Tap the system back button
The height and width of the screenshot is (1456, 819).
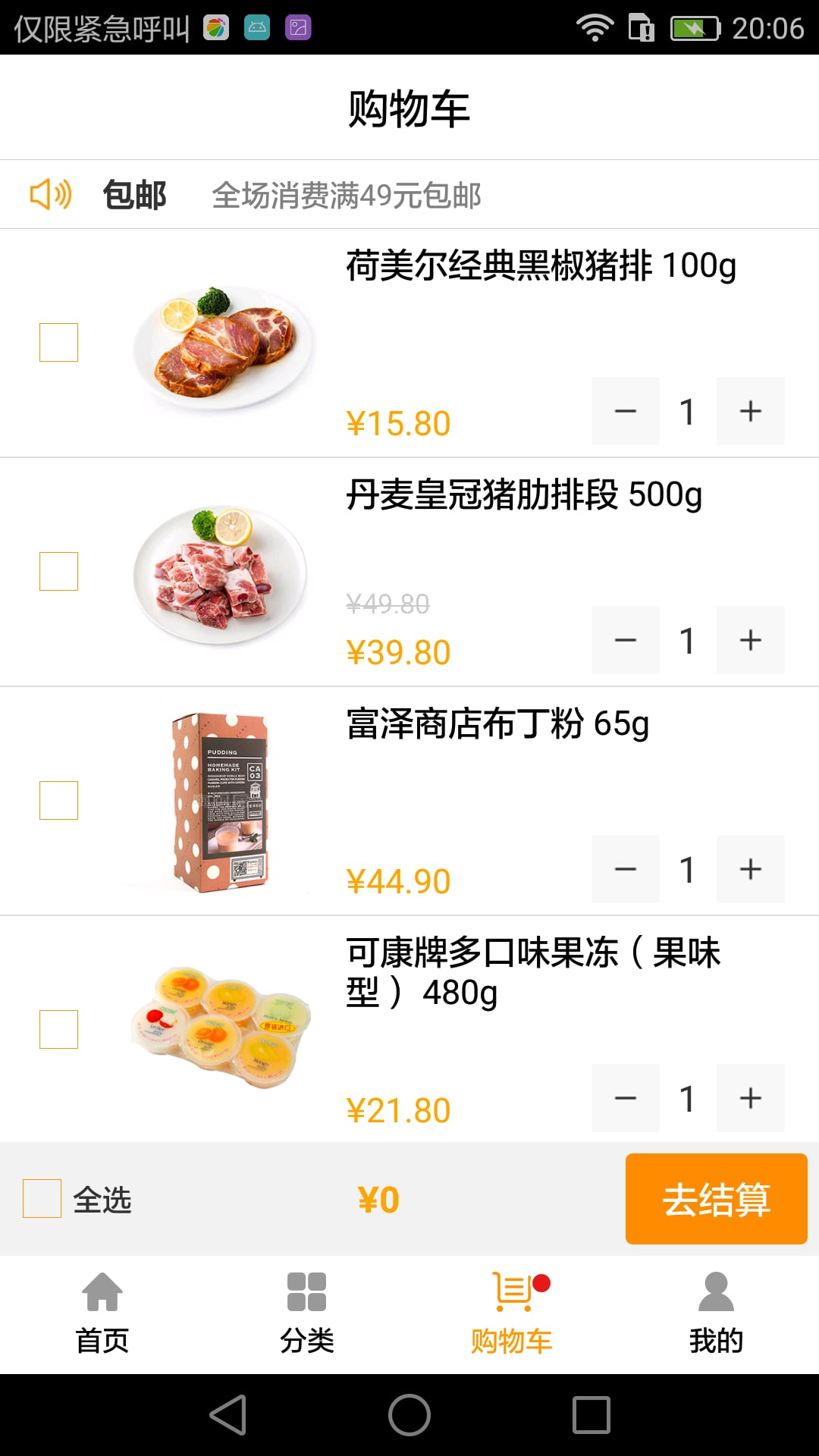point(228,1415)
